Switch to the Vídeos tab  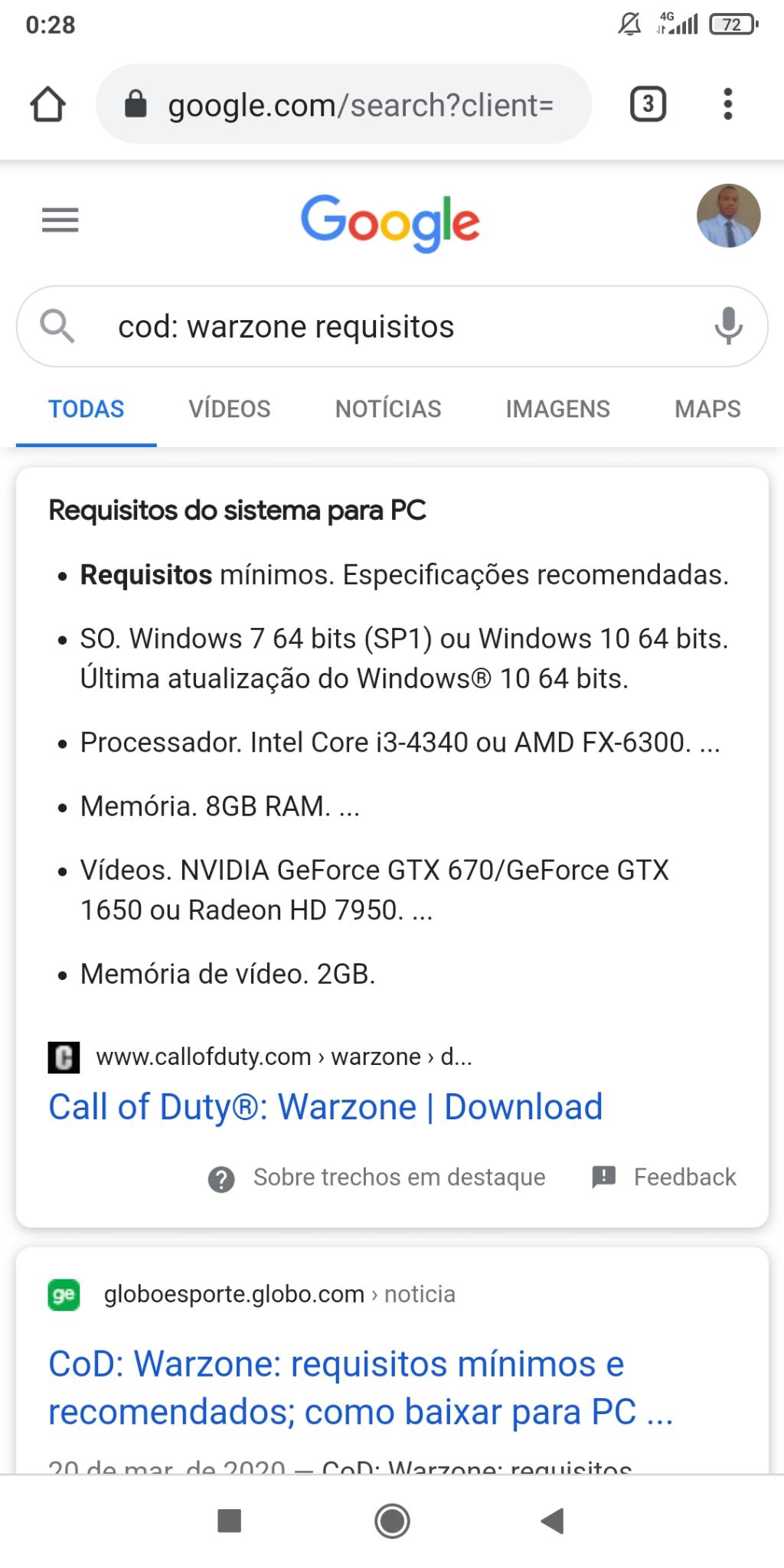tap(230, 409)
